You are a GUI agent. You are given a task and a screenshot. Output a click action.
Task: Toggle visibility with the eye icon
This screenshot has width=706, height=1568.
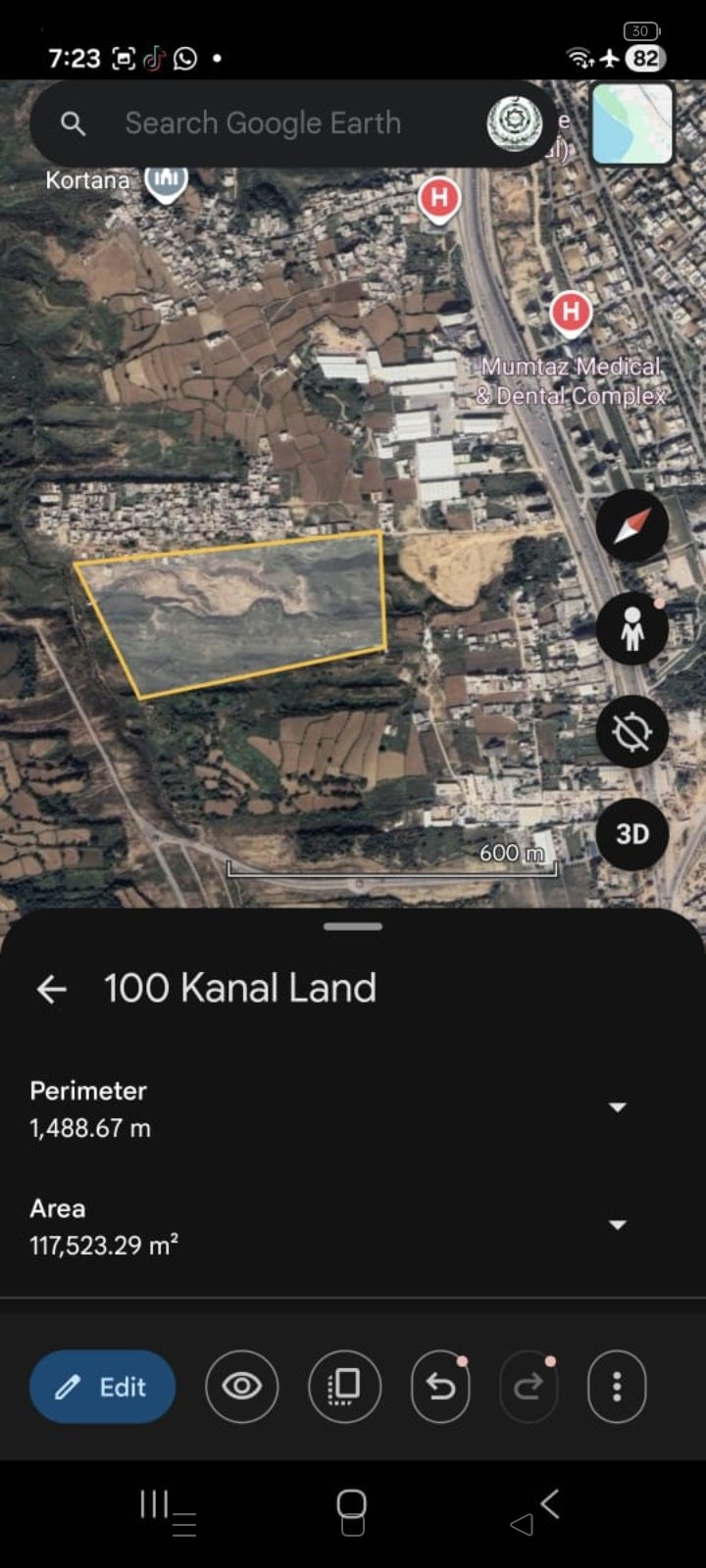click(x=241, y=1387)
